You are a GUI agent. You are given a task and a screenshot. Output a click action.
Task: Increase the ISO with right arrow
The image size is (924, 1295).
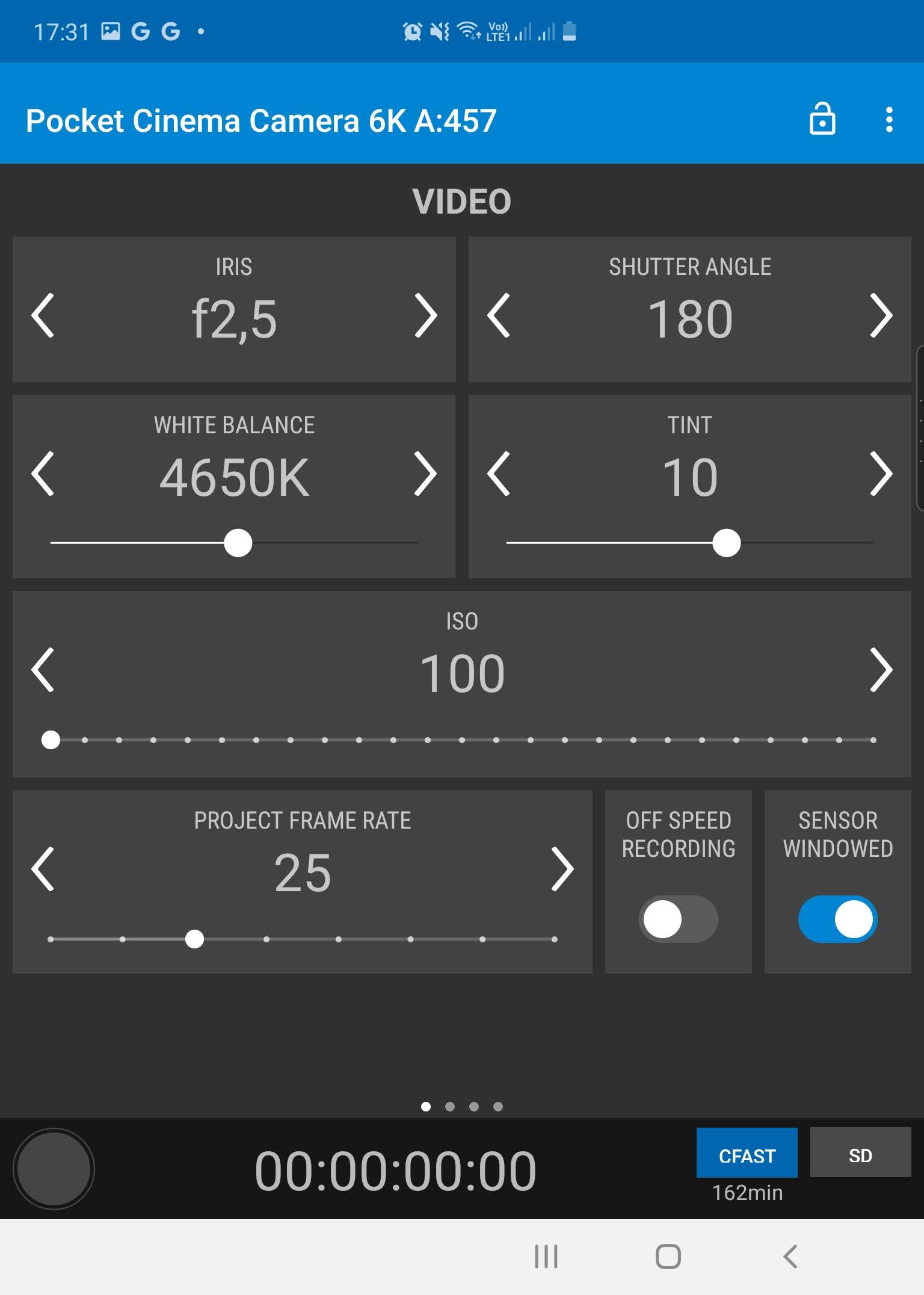881,670
